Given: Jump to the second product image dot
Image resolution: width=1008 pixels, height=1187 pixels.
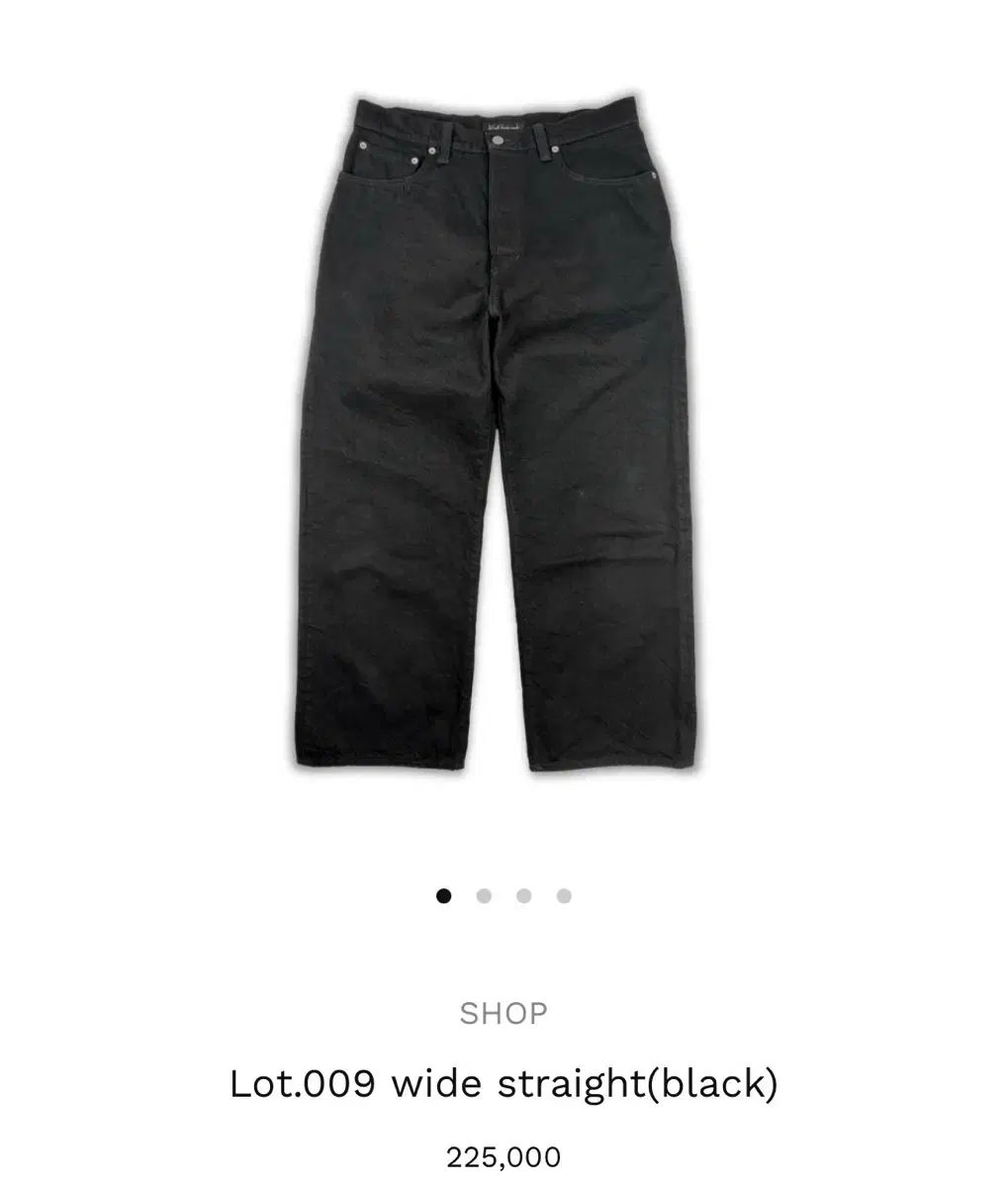Looking at the screenshot, I should pyautogui.click(x=484, y=896).
